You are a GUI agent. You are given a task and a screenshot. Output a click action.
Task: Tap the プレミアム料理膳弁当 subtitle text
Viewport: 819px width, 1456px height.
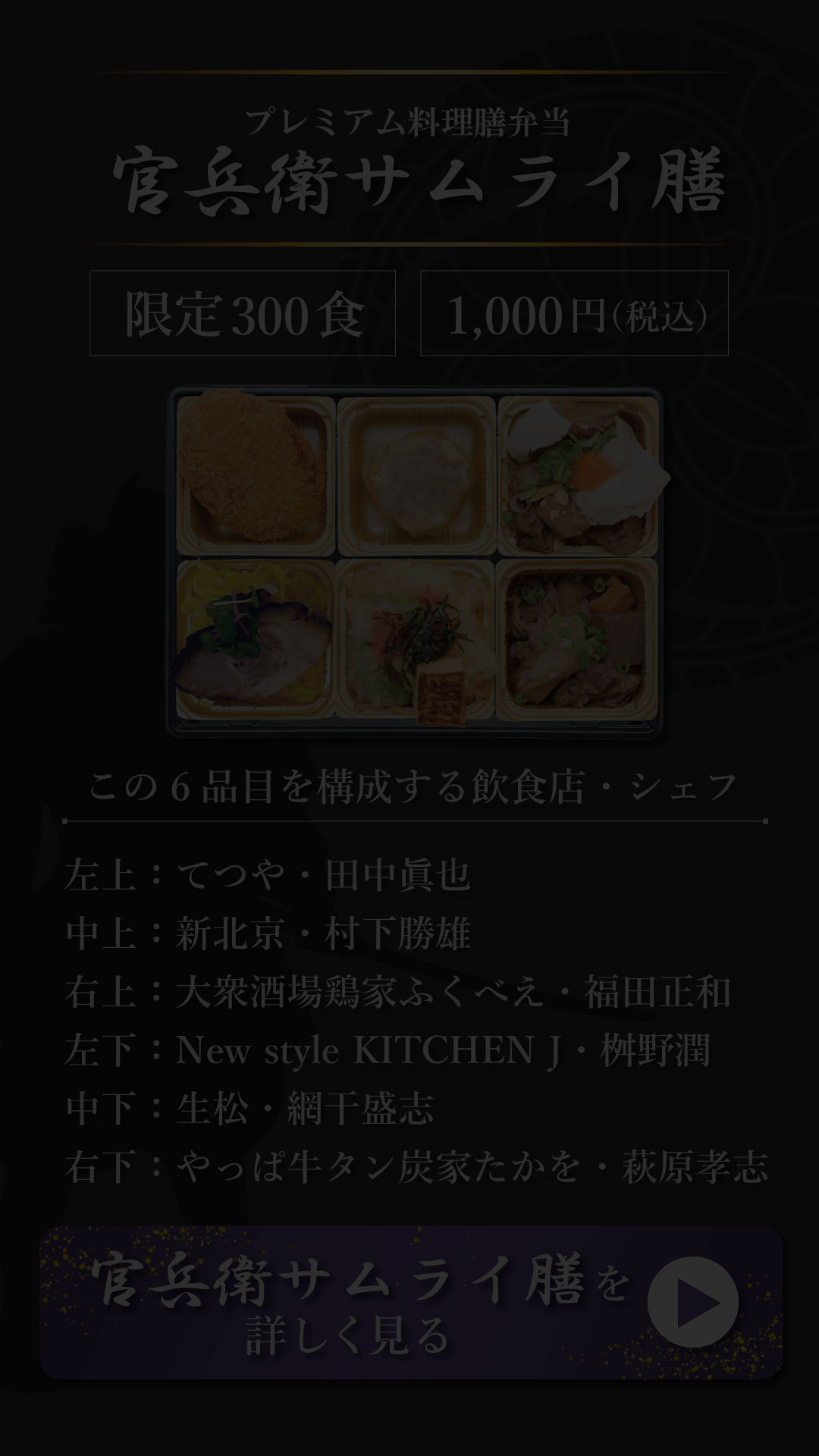[409, 120]
